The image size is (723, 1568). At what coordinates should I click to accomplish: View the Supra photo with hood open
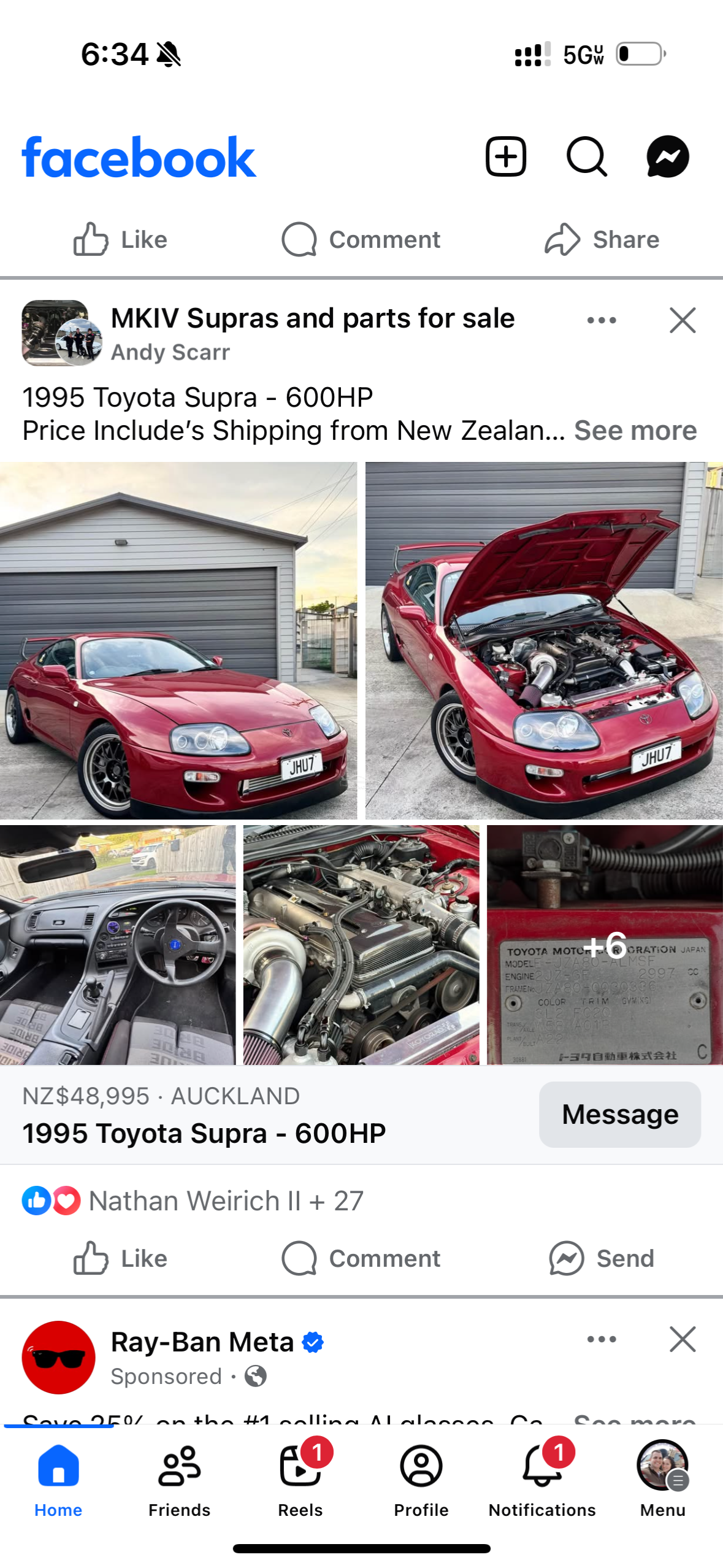point(544,640)
